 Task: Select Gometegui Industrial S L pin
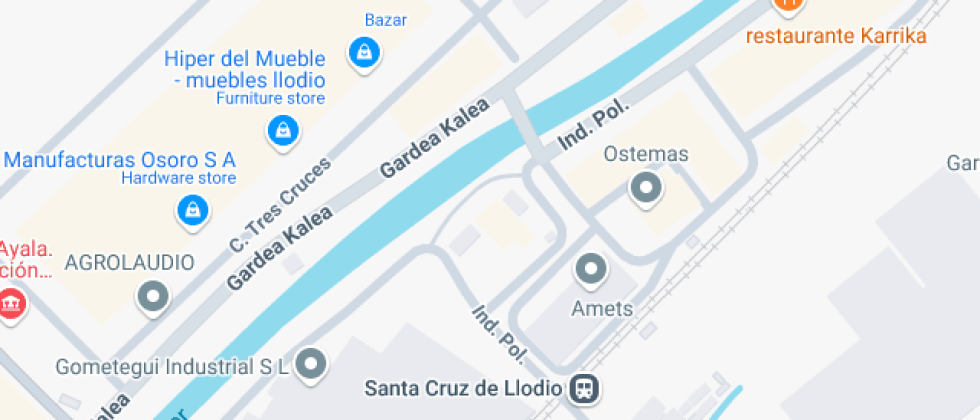pyautogui.click(x=313, y=364)
